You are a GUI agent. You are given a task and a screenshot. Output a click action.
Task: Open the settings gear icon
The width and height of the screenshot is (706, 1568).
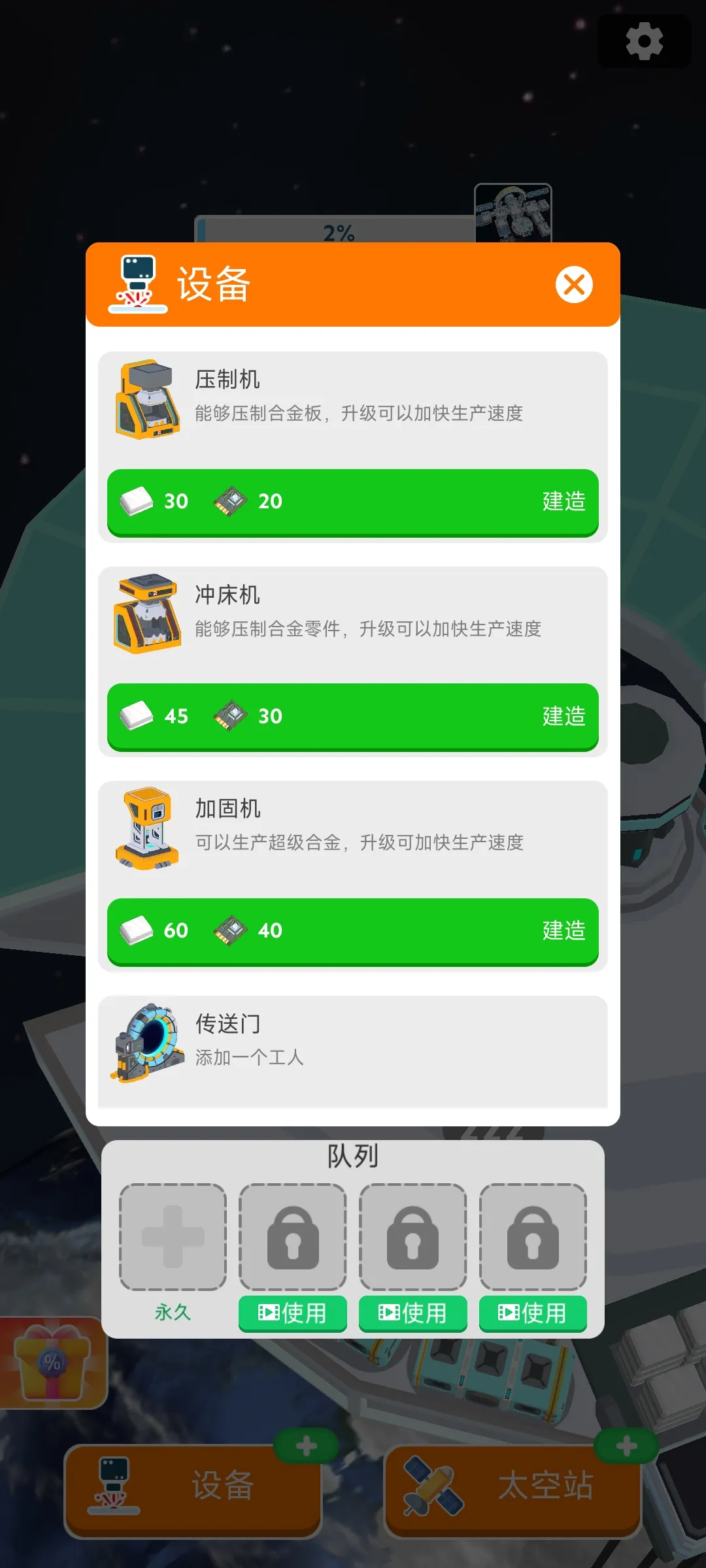coord(645,41)
